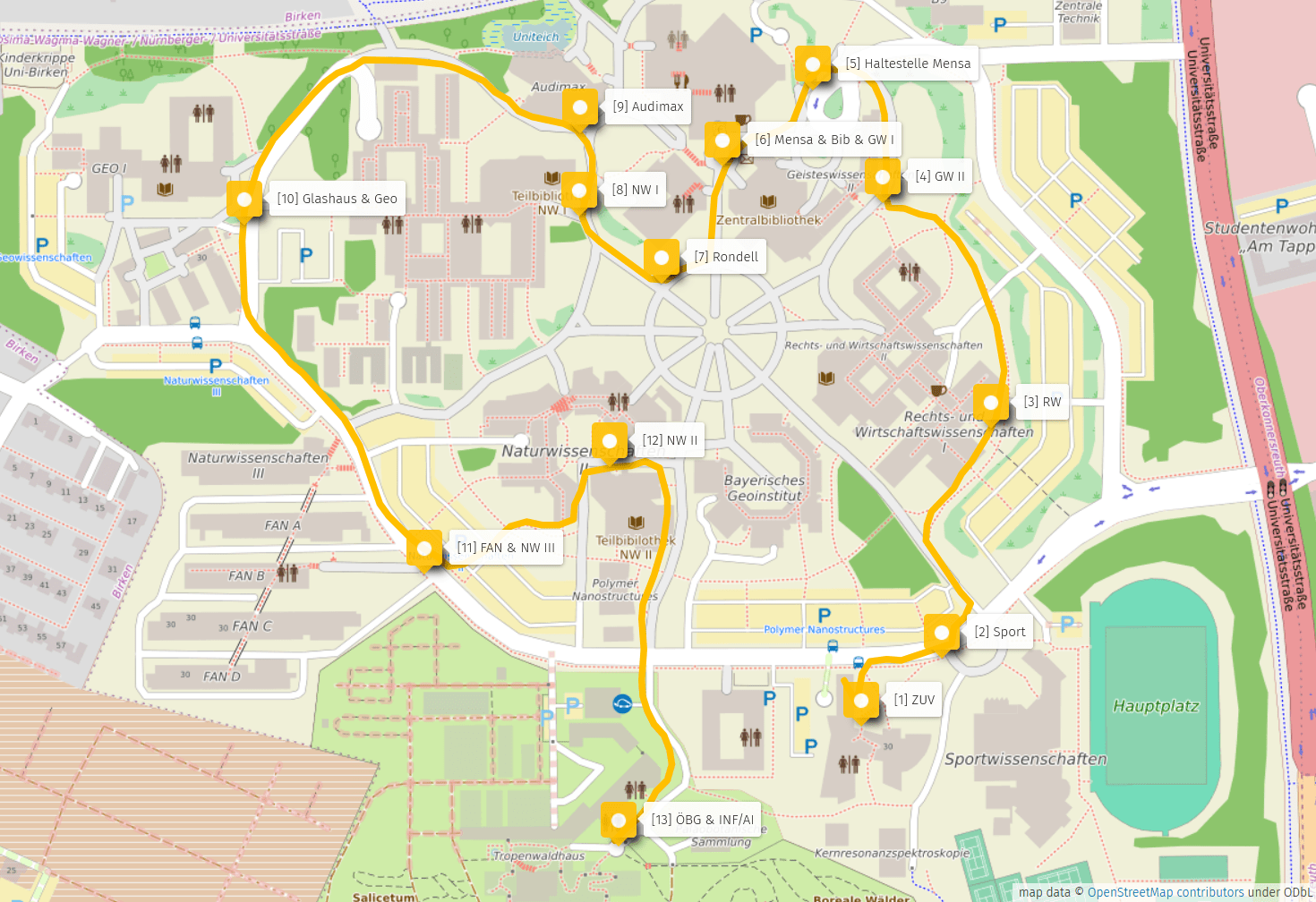
Task: Open the NW II marker numbered 12
Action: point(610,441)
